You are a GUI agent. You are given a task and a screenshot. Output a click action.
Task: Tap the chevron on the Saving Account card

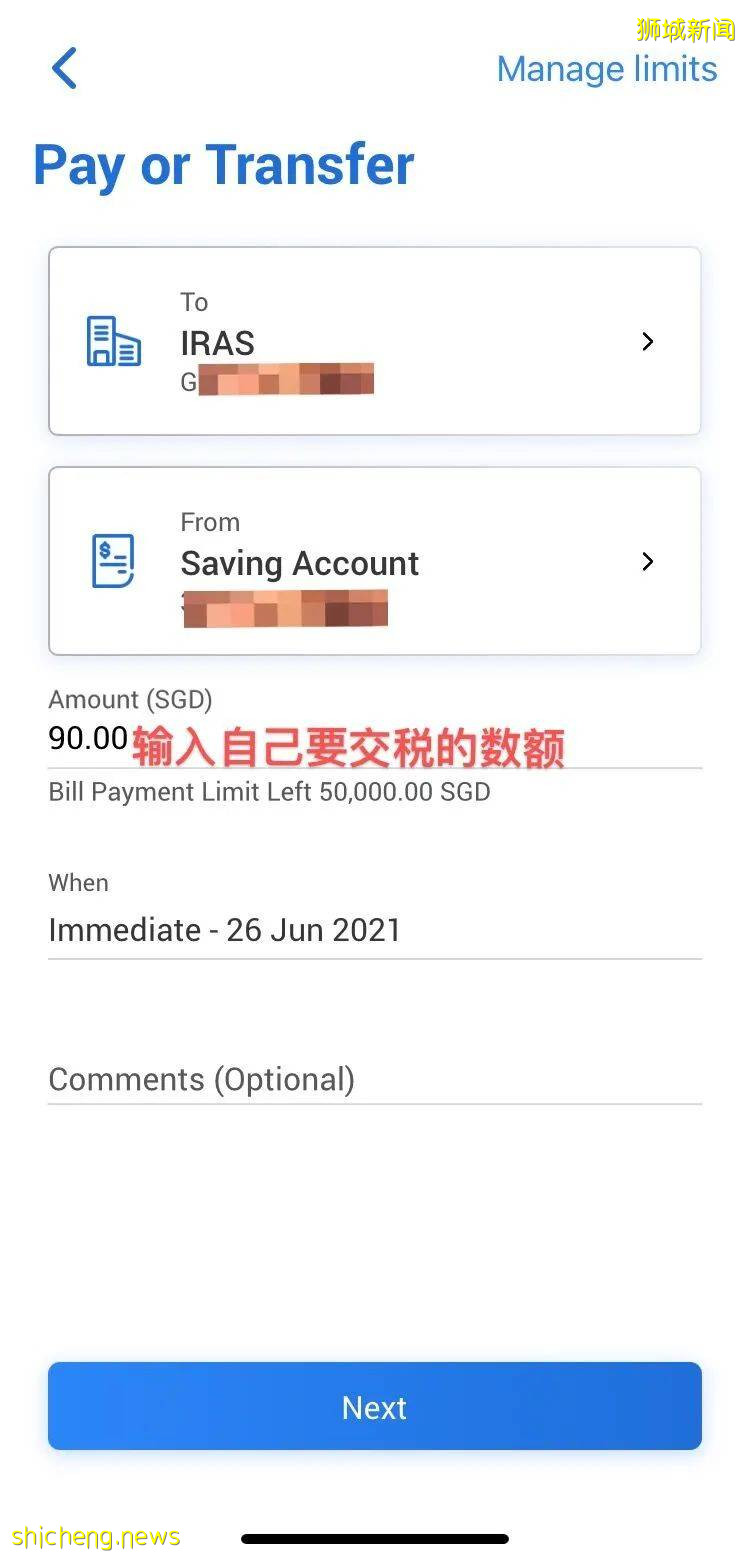(x=647, y=561)
